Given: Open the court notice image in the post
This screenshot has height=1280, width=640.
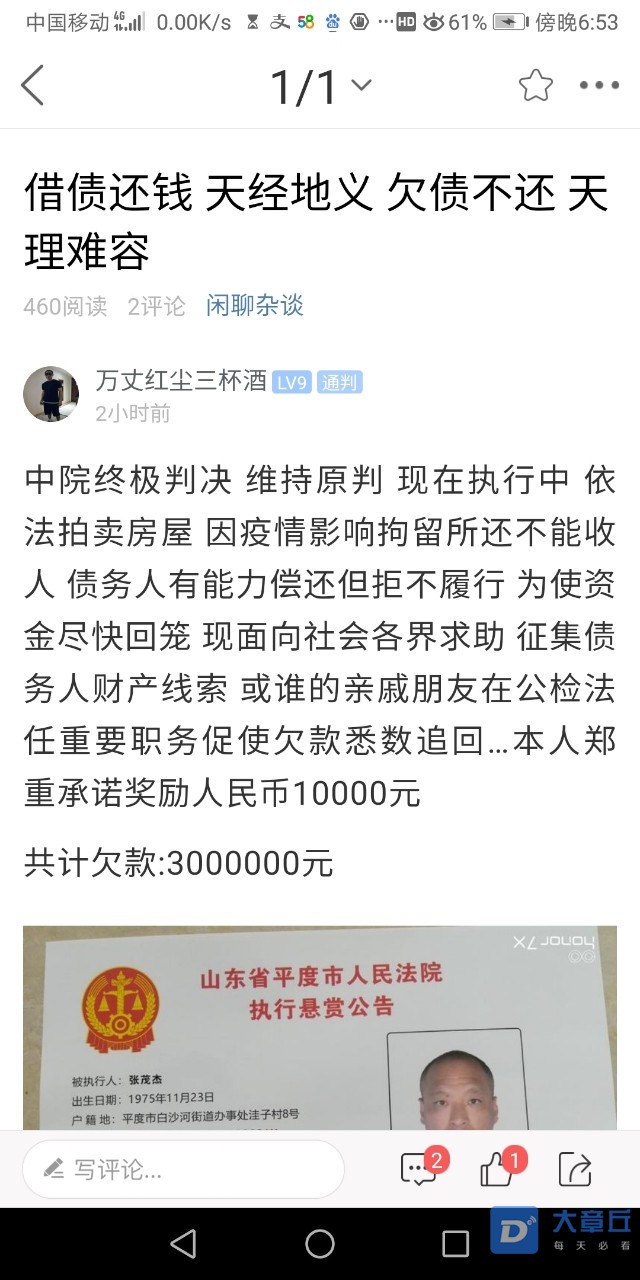Looking at the screenshot, I should (x=320, y=1030).
